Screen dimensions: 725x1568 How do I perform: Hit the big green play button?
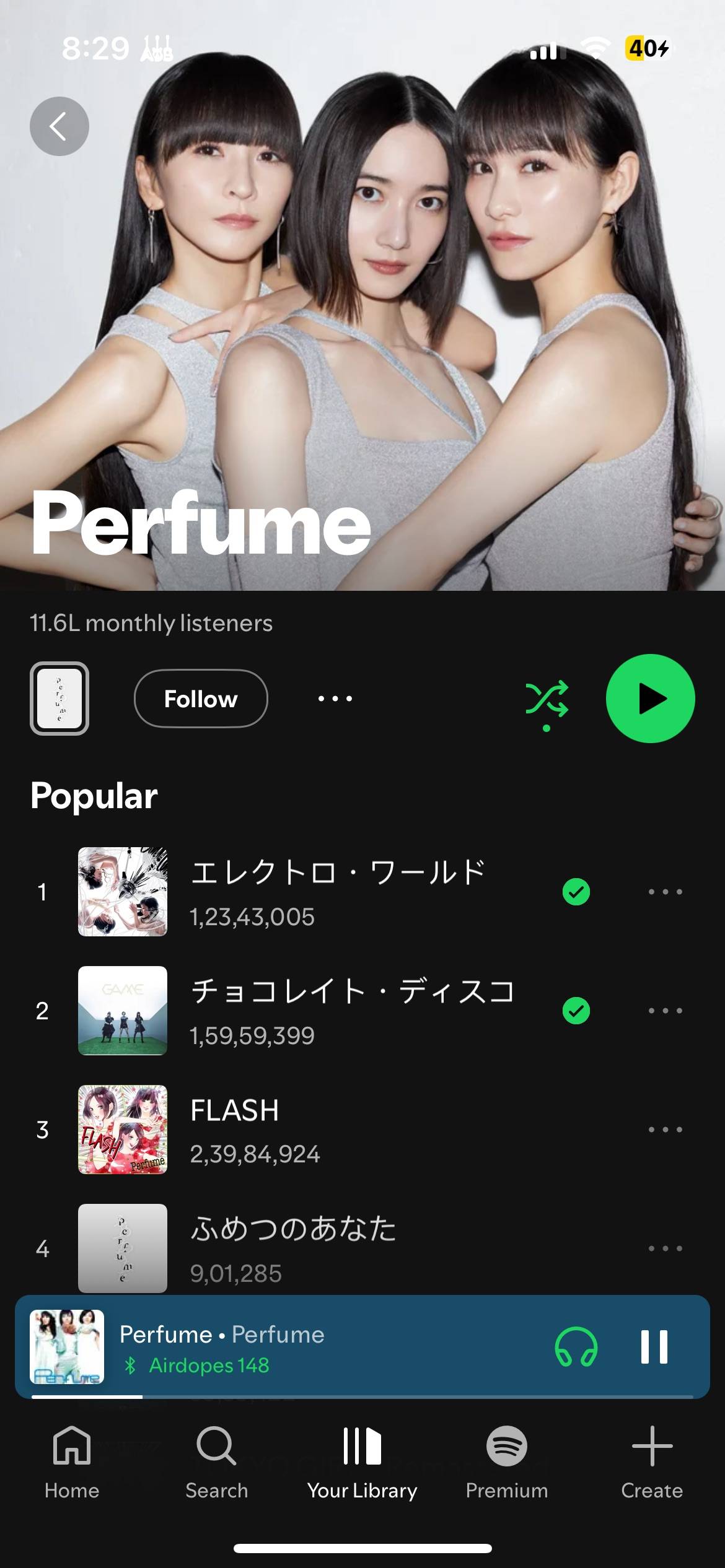coord(650,699)
